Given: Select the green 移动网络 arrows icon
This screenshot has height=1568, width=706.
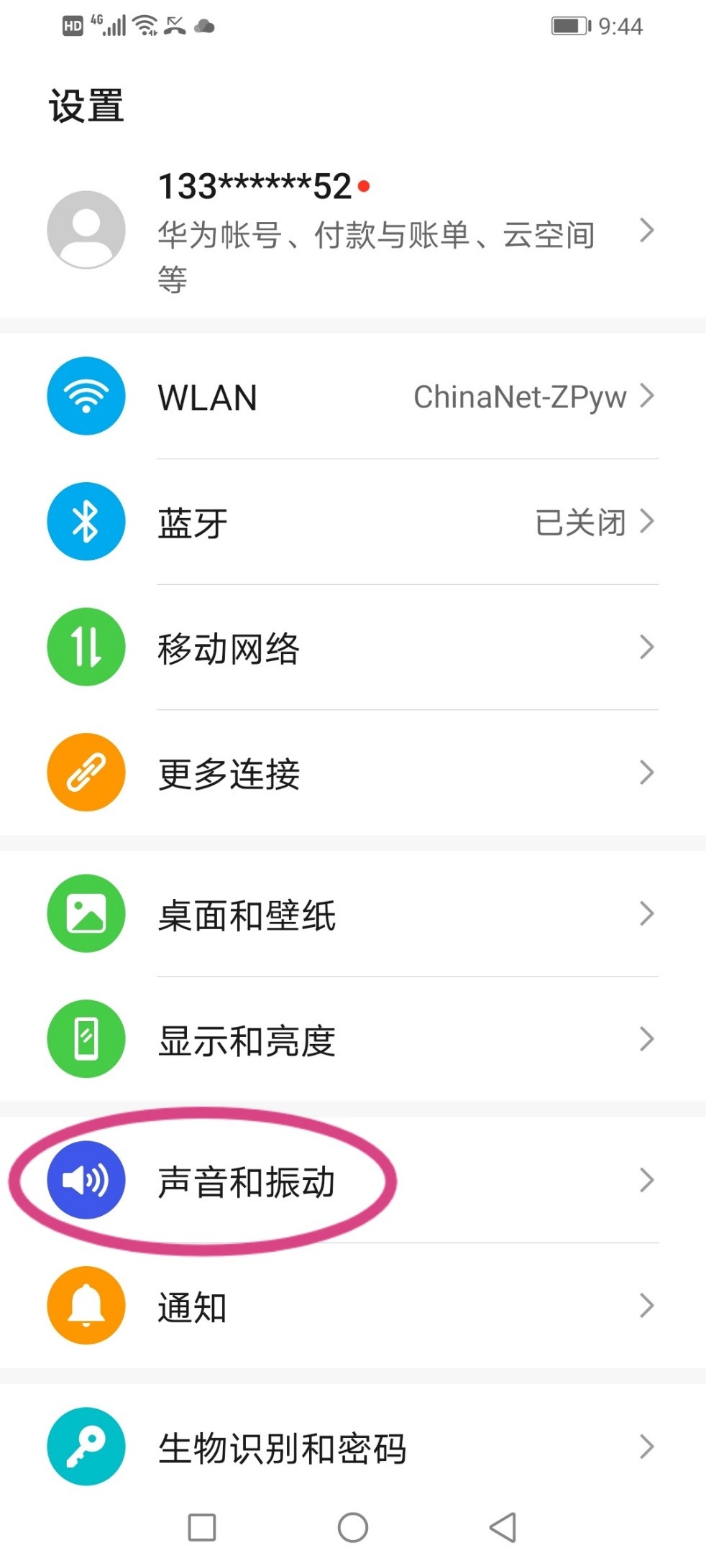Looking at the screenshot, I should (85, 646).
